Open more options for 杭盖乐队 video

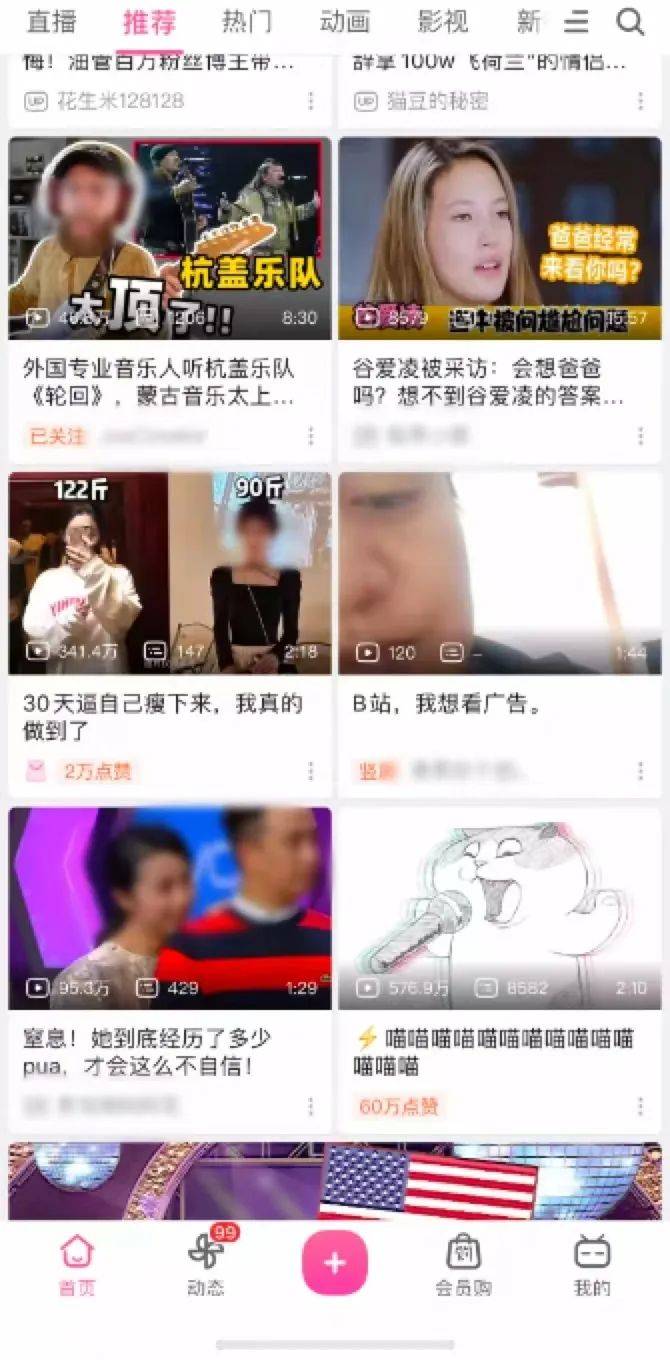tap(311, 436)
